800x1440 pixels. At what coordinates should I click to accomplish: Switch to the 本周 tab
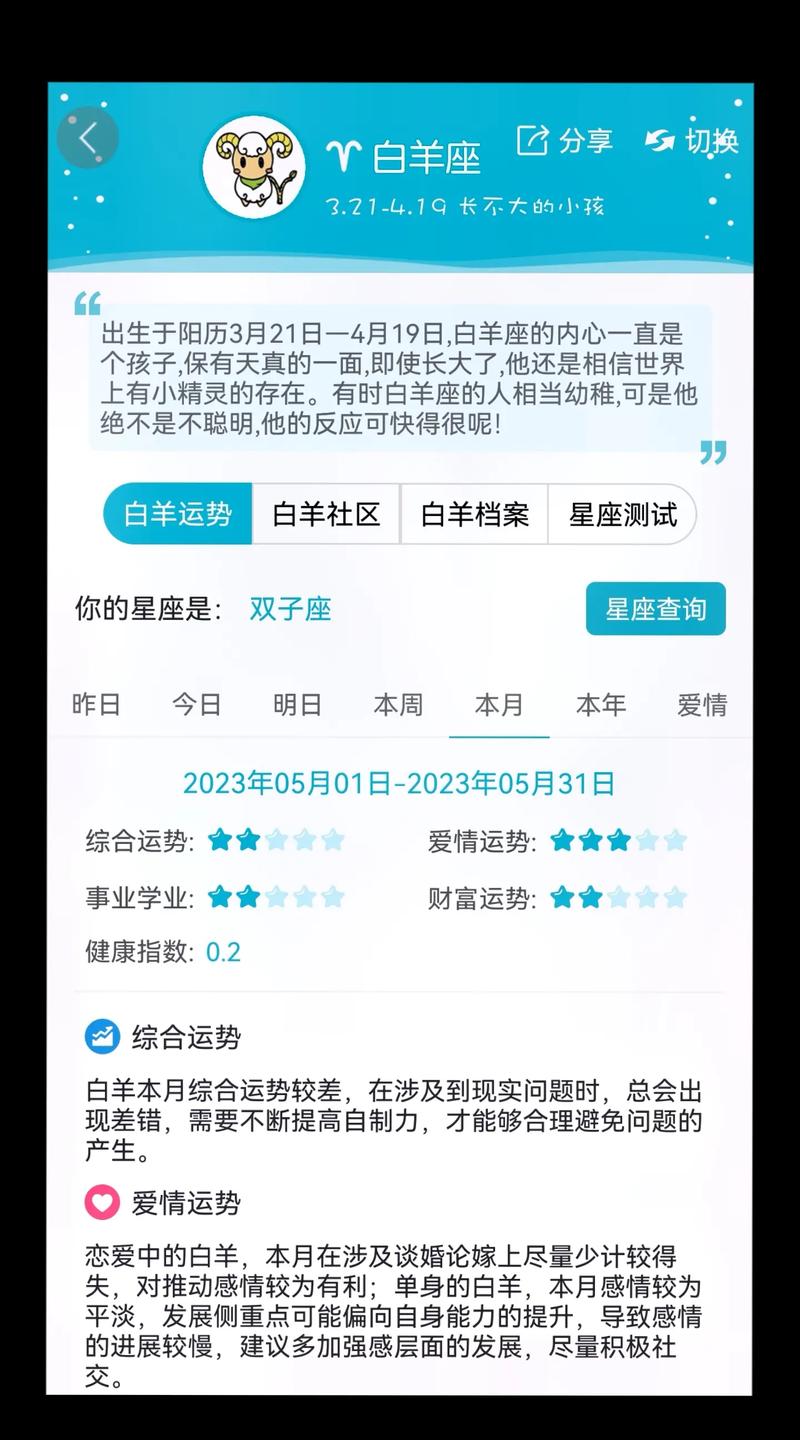398,705
